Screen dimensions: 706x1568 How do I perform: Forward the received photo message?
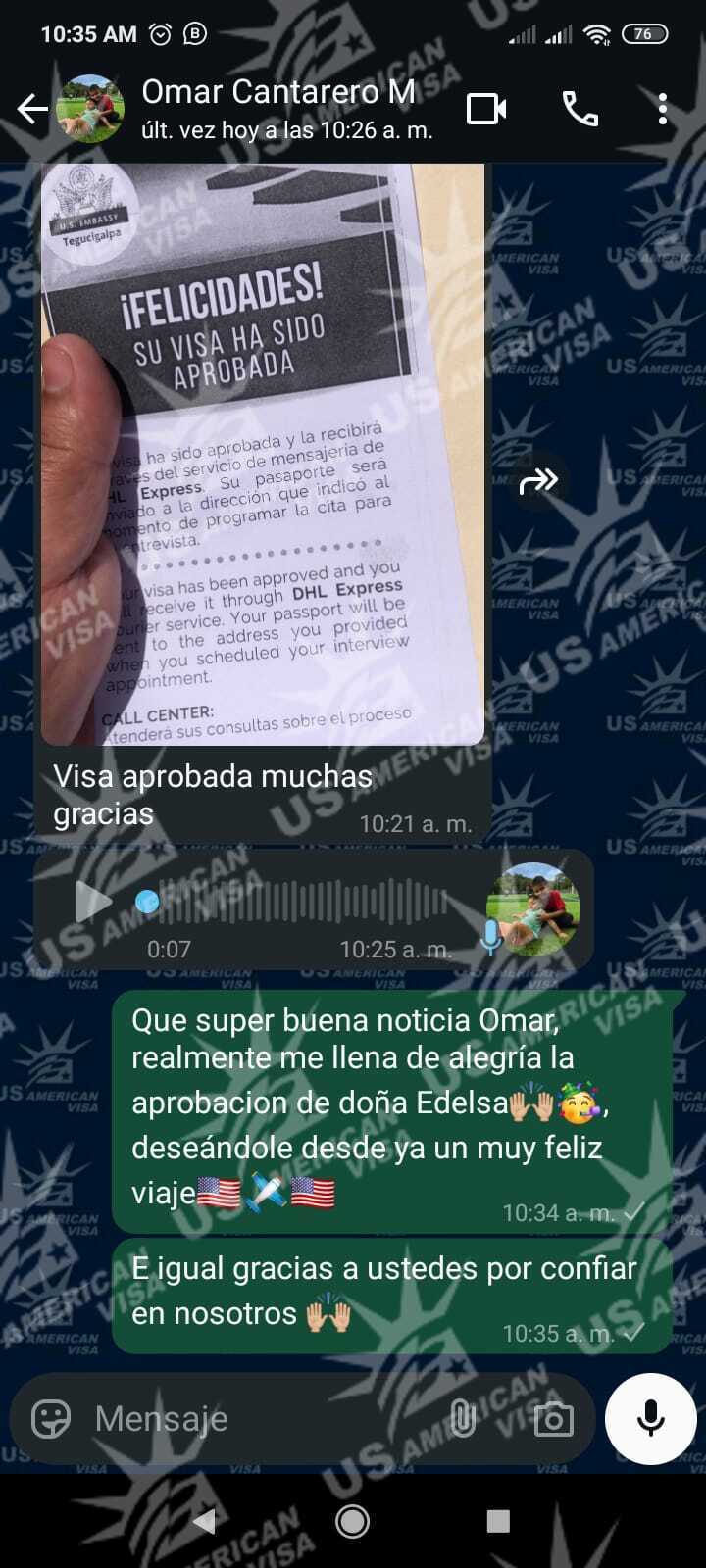[538, 480]
